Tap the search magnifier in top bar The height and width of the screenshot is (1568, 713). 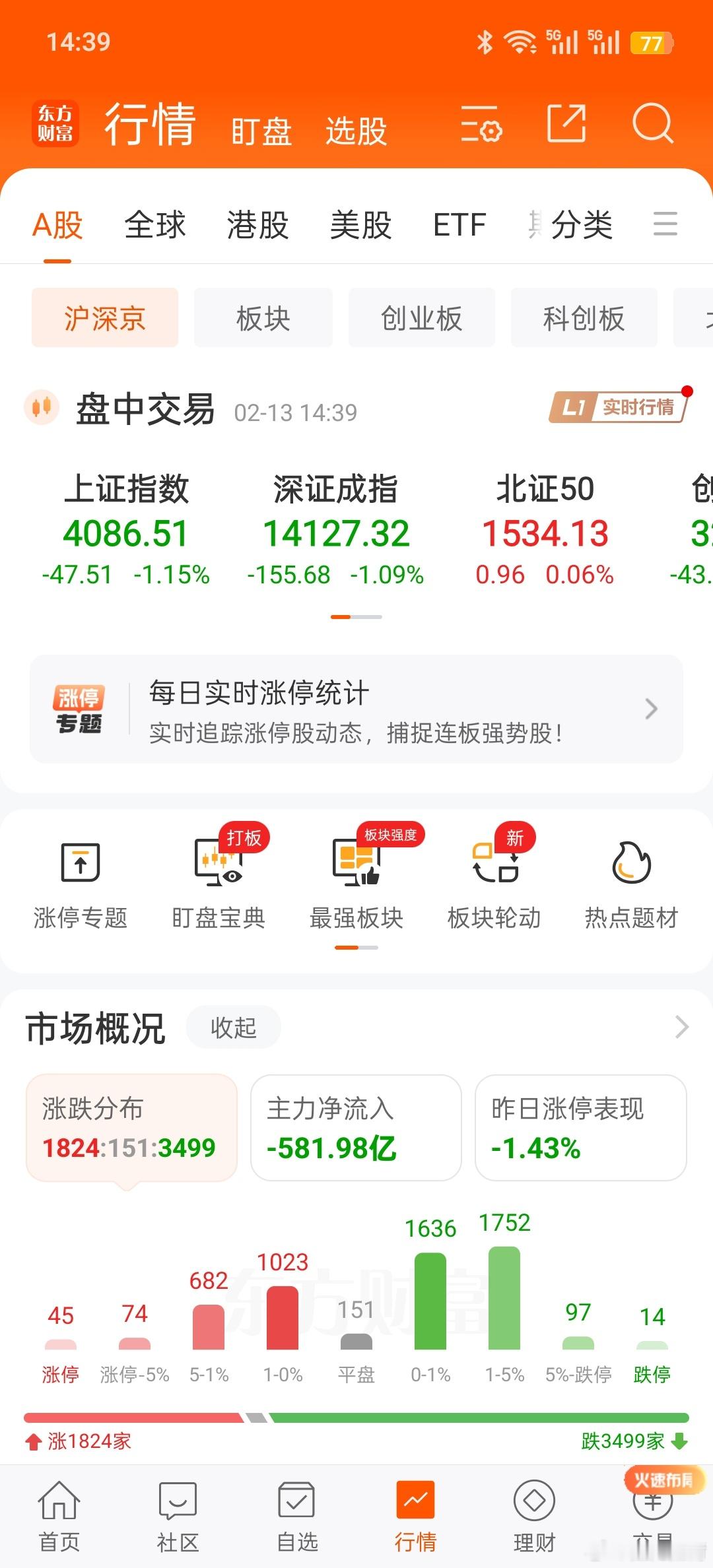pyautogui.click(x=652, y=124)
